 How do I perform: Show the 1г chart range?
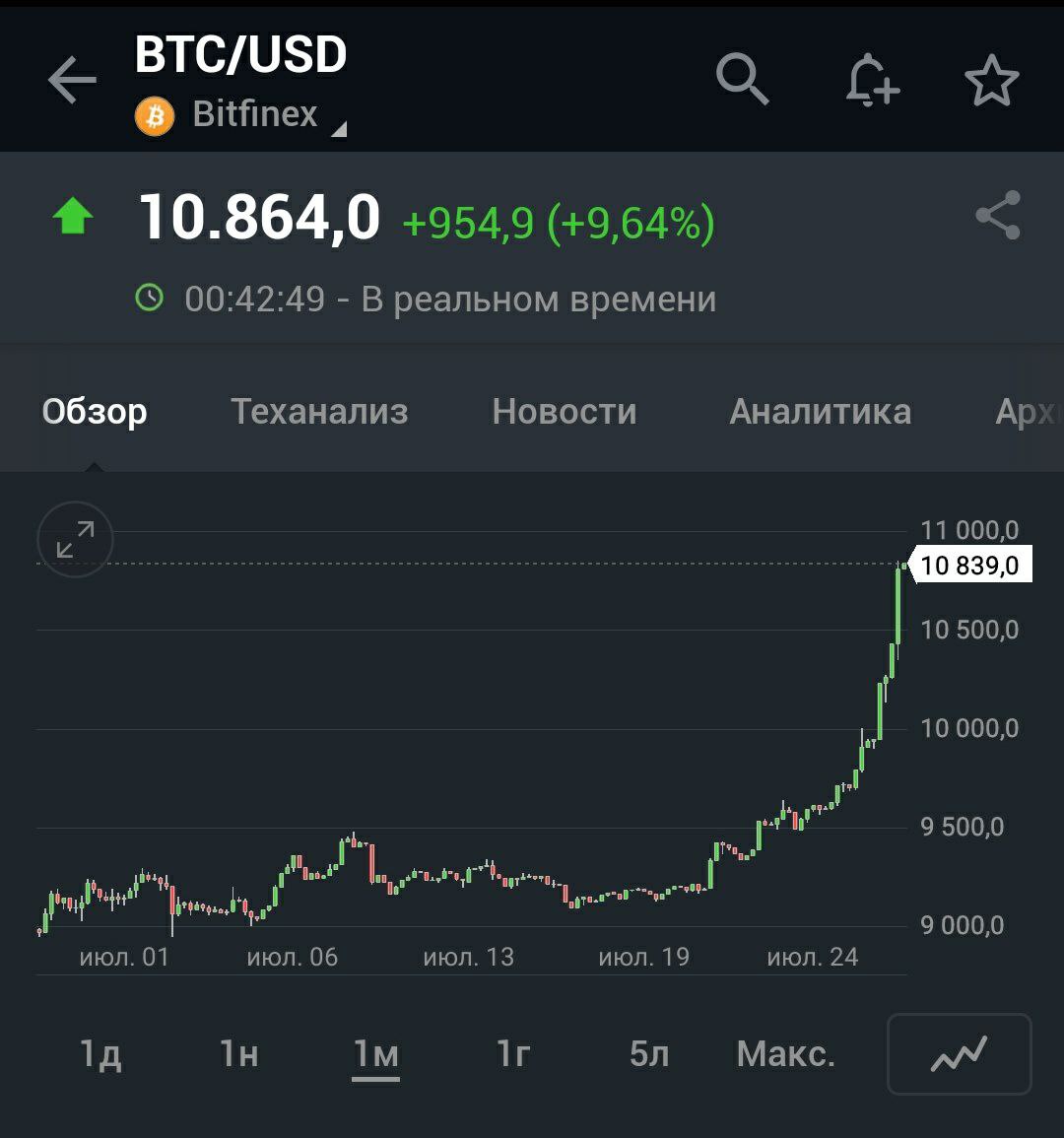[513, 1055]
